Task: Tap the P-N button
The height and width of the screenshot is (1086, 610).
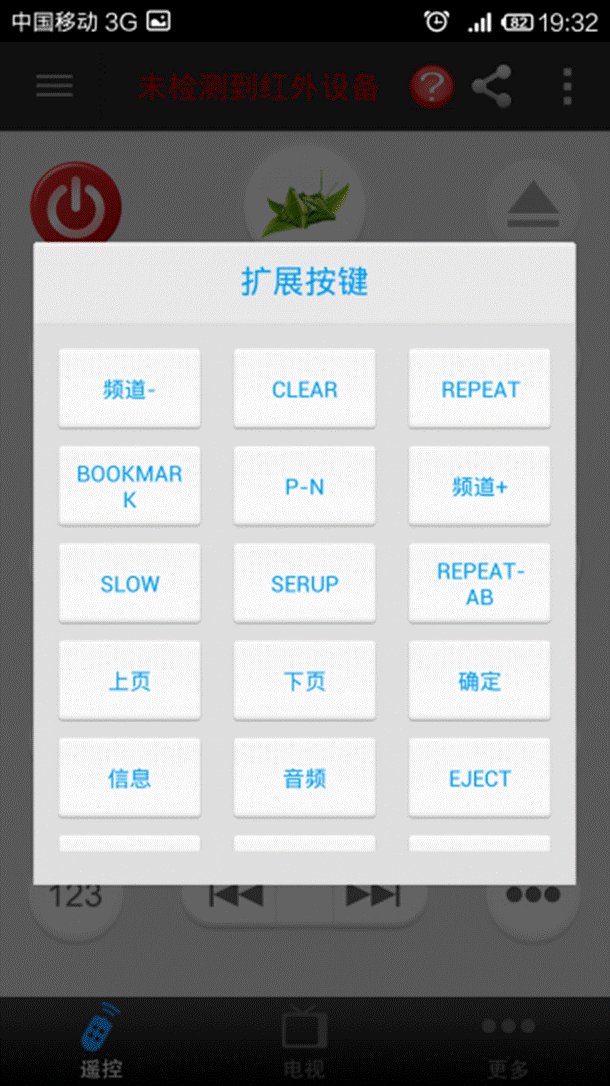Action: point(305,486)
